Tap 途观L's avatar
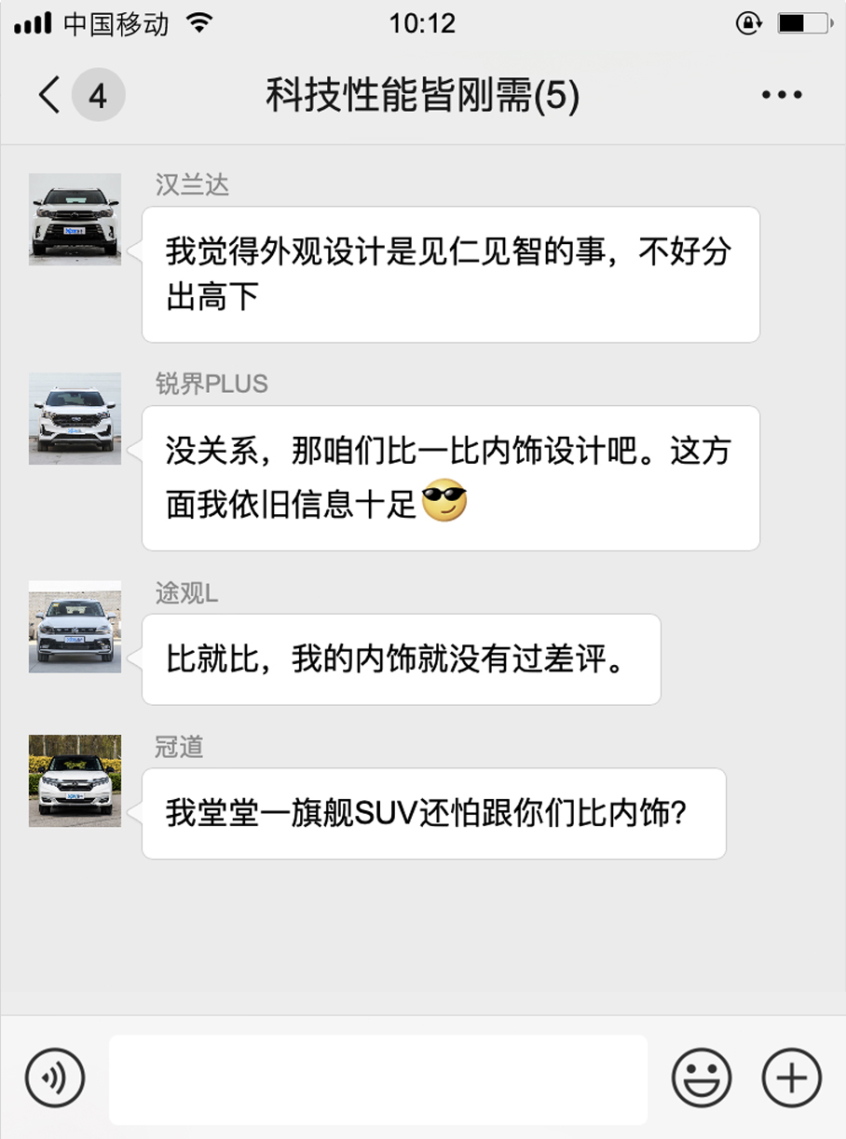This screenshot has width=846, height=1139. [x=75, y=626]
